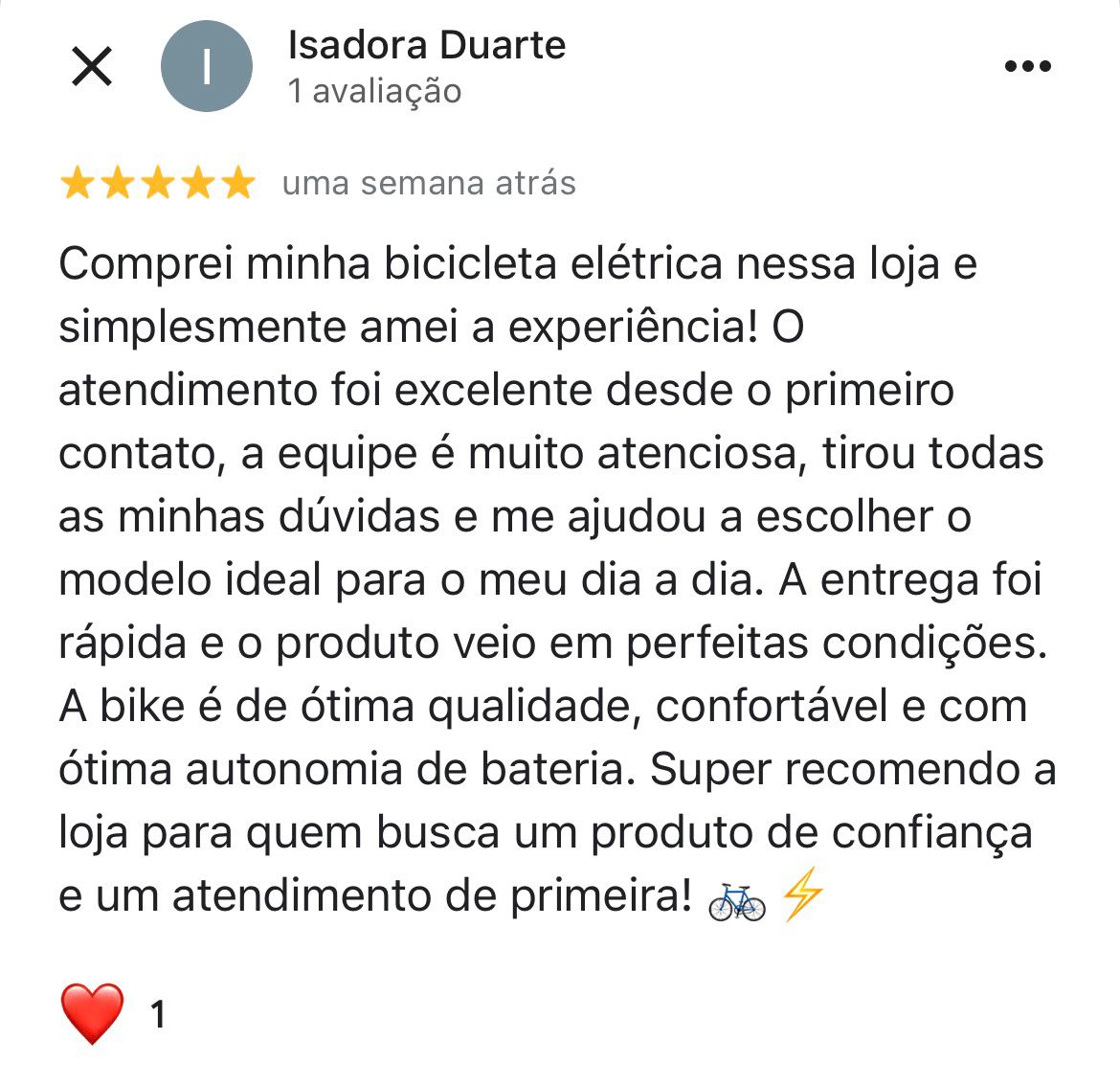Like the review with the heart icon
The width and height of the screenshot is (1120, 1085).
93,1013
